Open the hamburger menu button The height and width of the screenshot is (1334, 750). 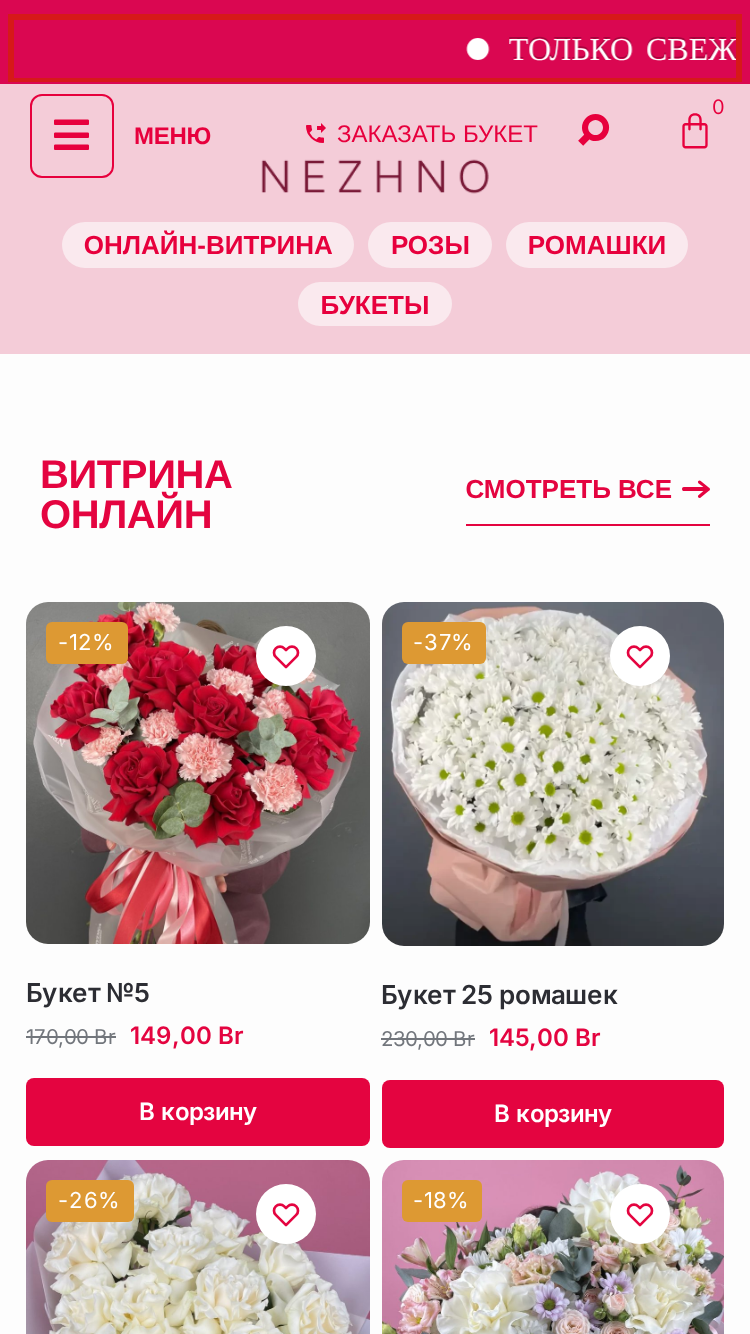(72, 136)
